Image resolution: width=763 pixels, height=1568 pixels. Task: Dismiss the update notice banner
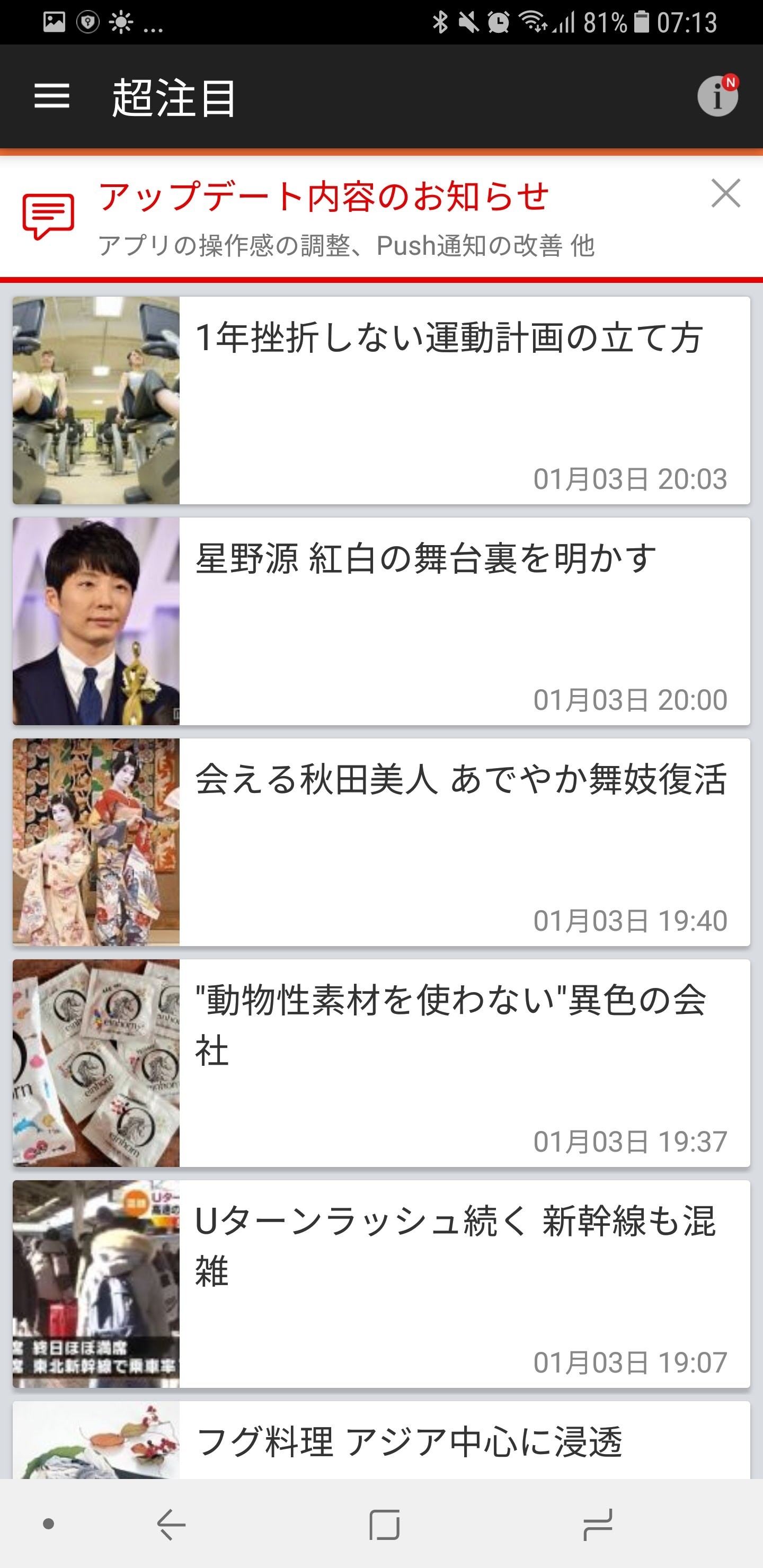[725, 193]
